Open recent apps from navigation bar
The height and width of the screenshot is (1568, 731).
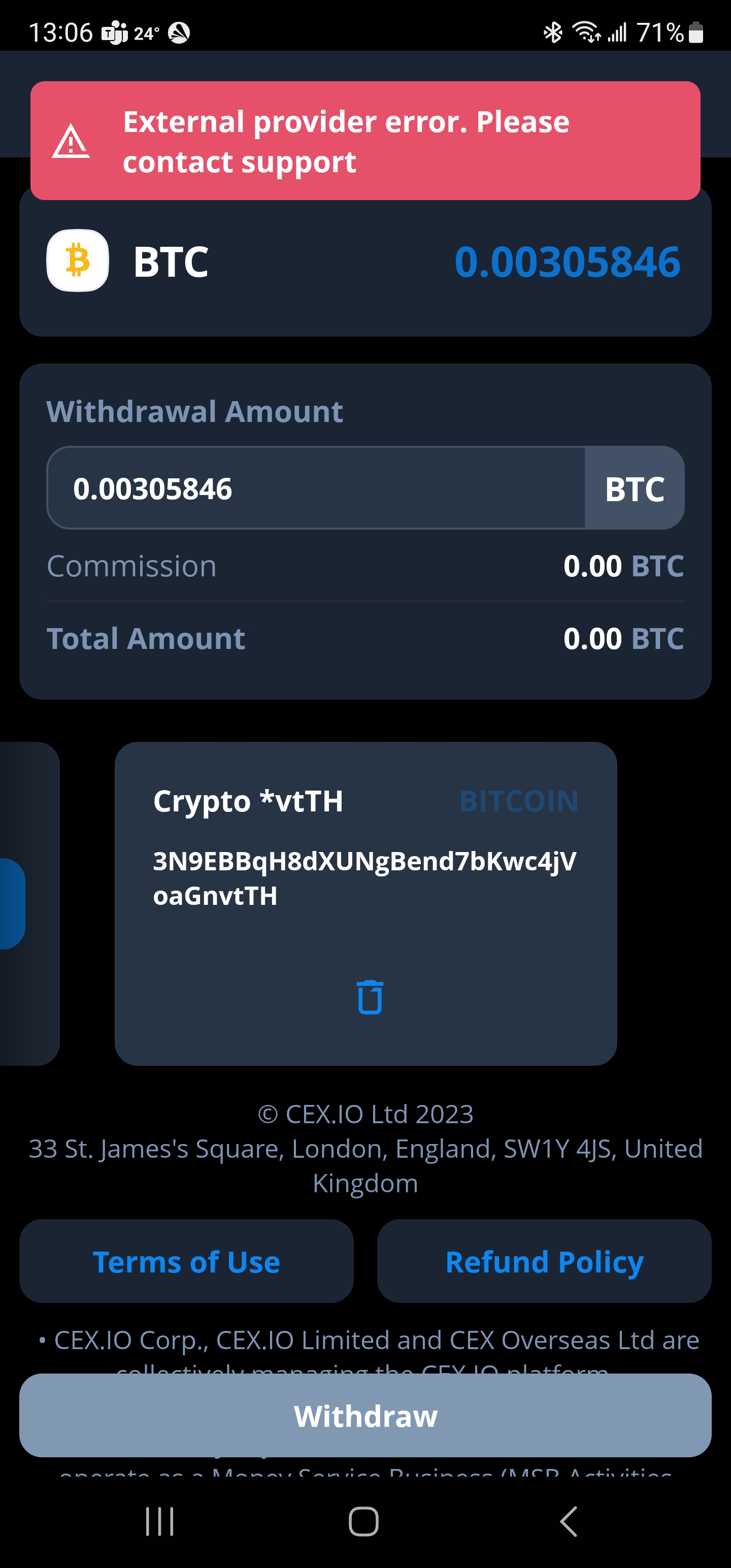[159, 1522]
